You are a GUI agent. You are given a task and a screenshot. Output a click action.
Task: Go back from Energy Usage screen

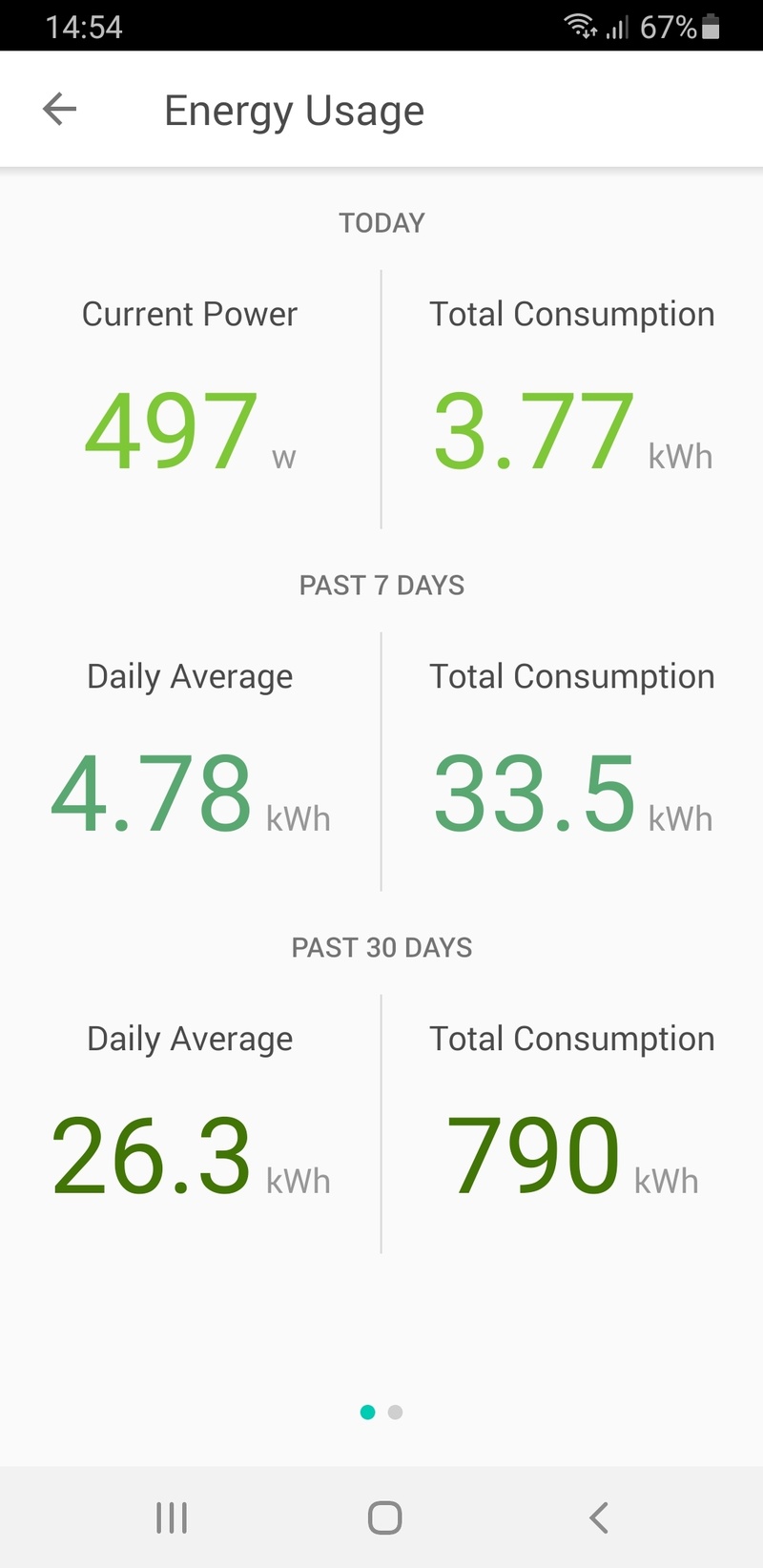pos(59,110)
